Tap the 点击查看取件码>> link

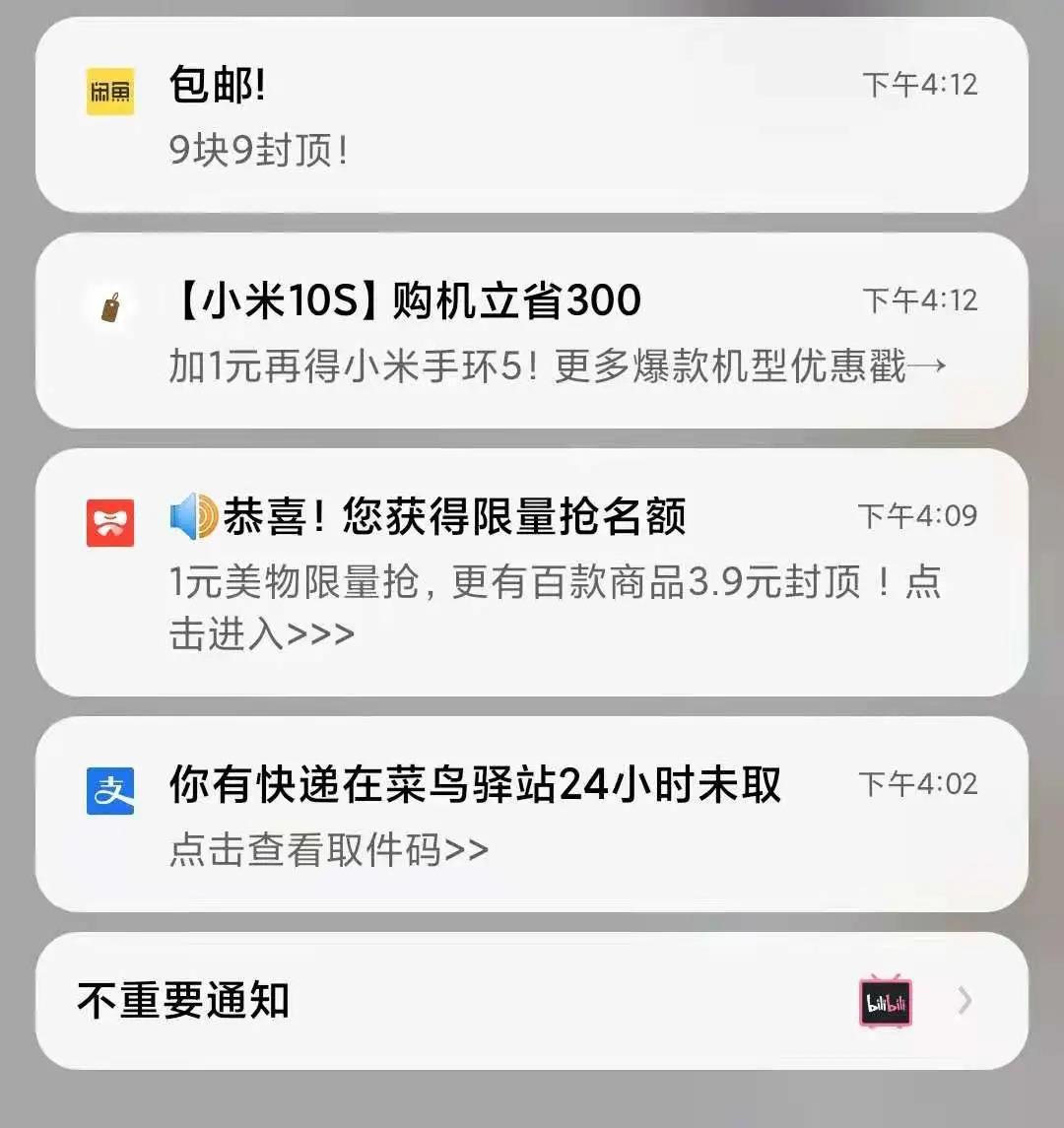pyautogui.click(x=326, y=849)
